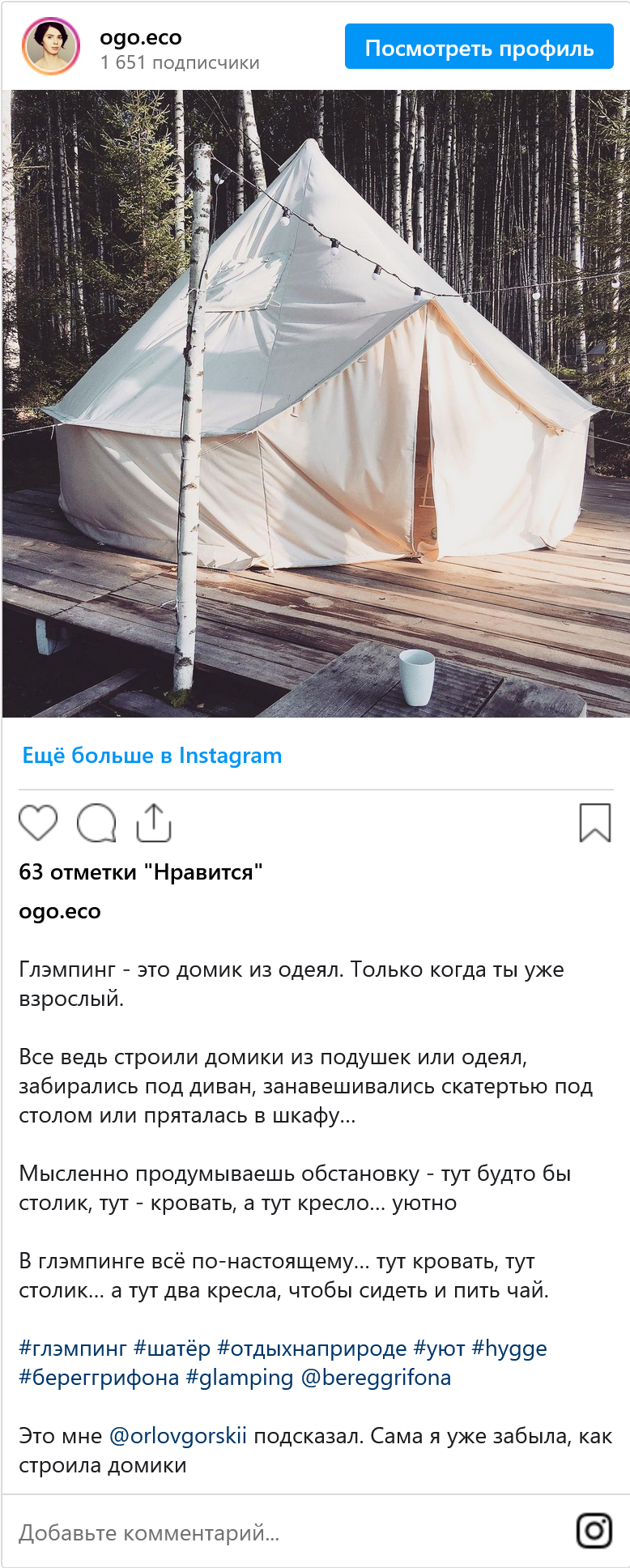
Task: Share this post
Action: click(x=154, y=823)
